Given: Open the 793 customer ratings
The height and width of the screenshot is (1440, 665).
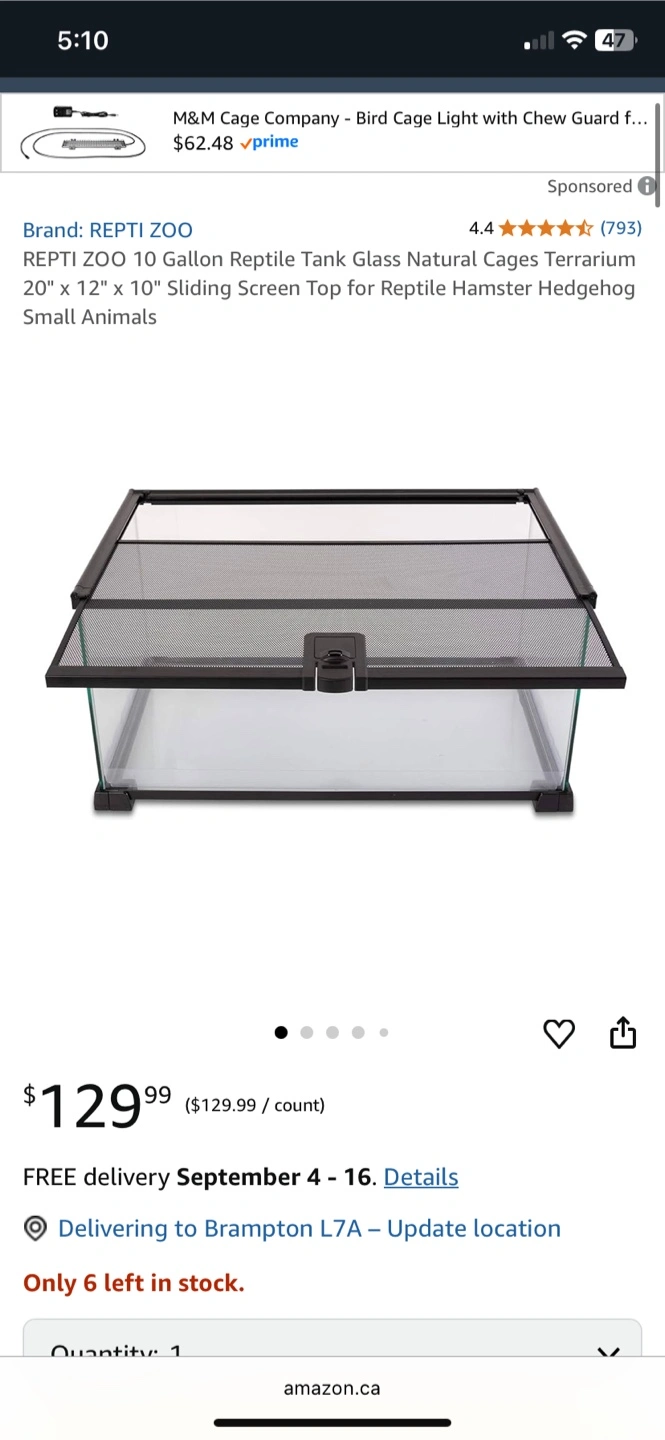Looking at the screenshot, I should (620, 228).
